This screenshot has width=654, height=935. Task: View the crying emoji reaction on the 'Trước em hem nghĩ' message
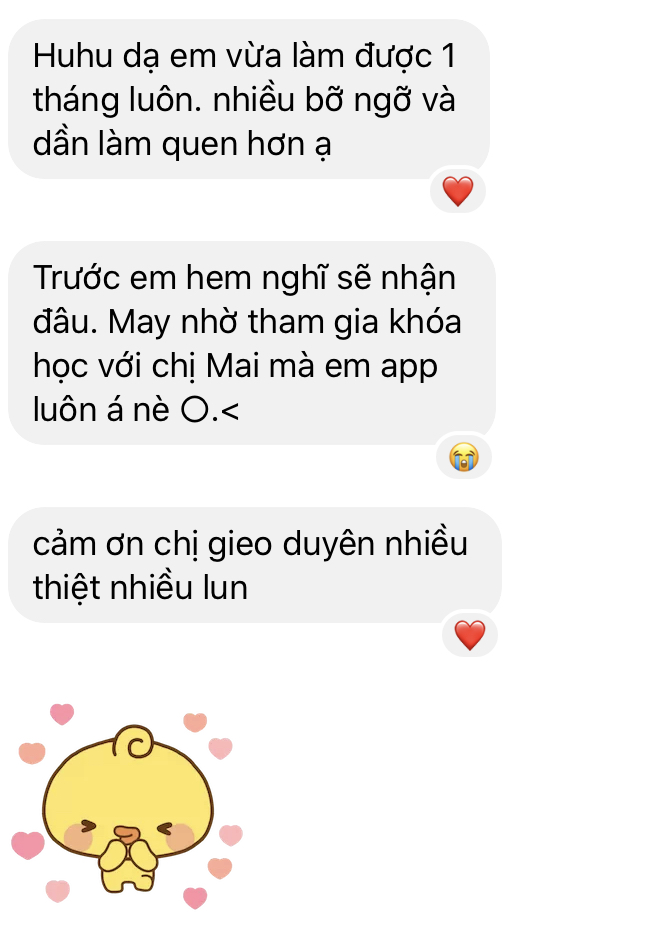pyautogui.click(x=464, y=457)
